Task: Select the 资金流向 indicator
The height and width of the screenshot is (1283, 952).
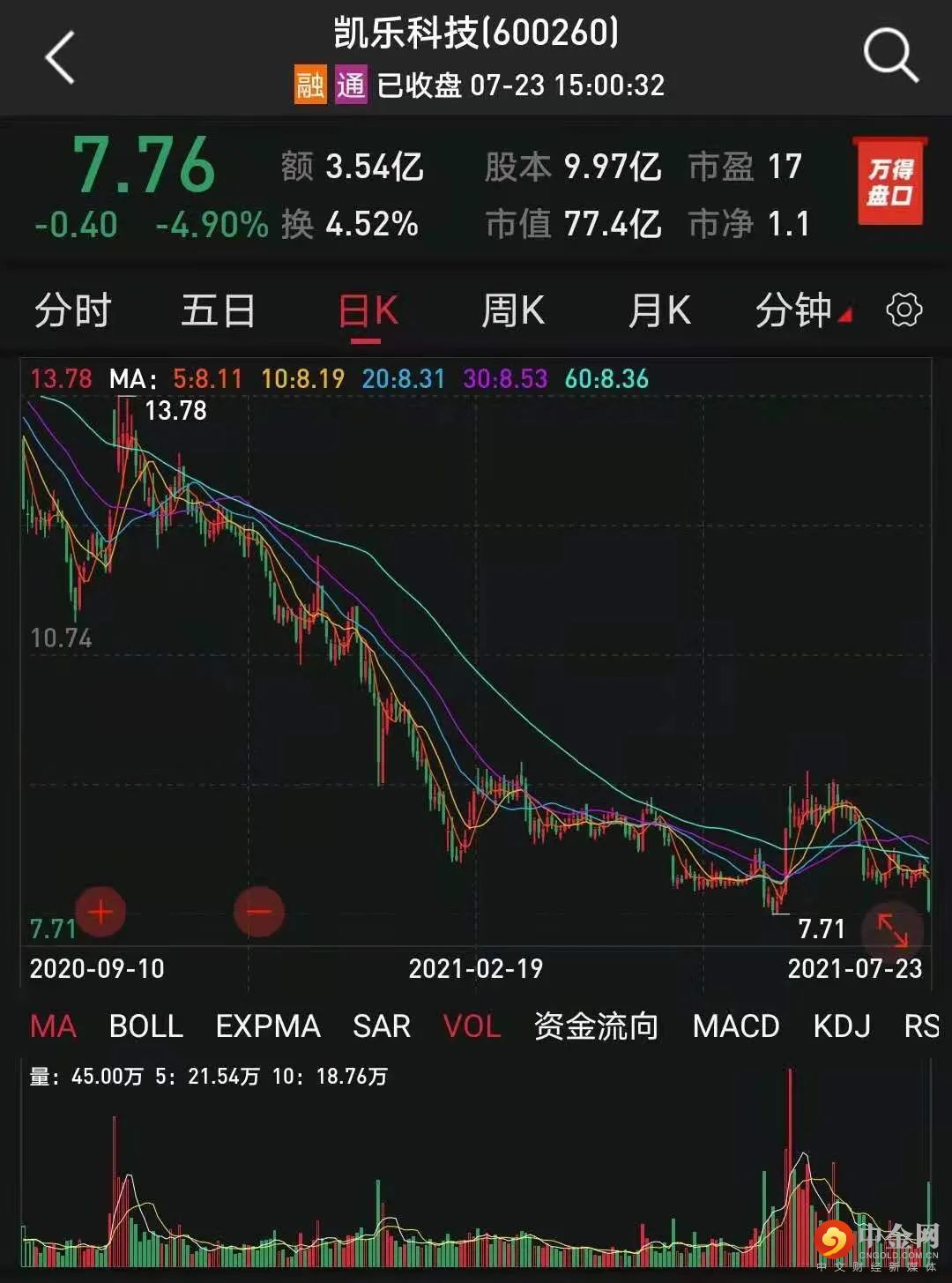Action: tap(596, 1026)
